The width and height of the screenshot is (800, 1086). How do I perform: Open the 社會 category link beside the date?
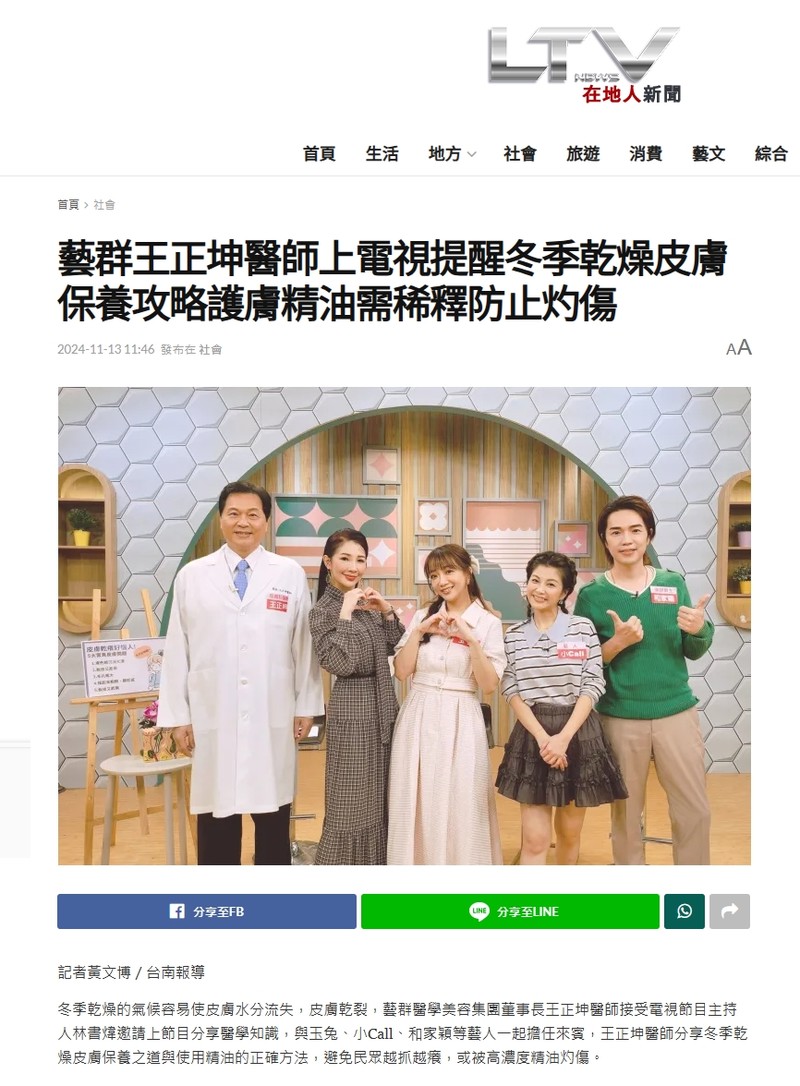coord(210,350)
